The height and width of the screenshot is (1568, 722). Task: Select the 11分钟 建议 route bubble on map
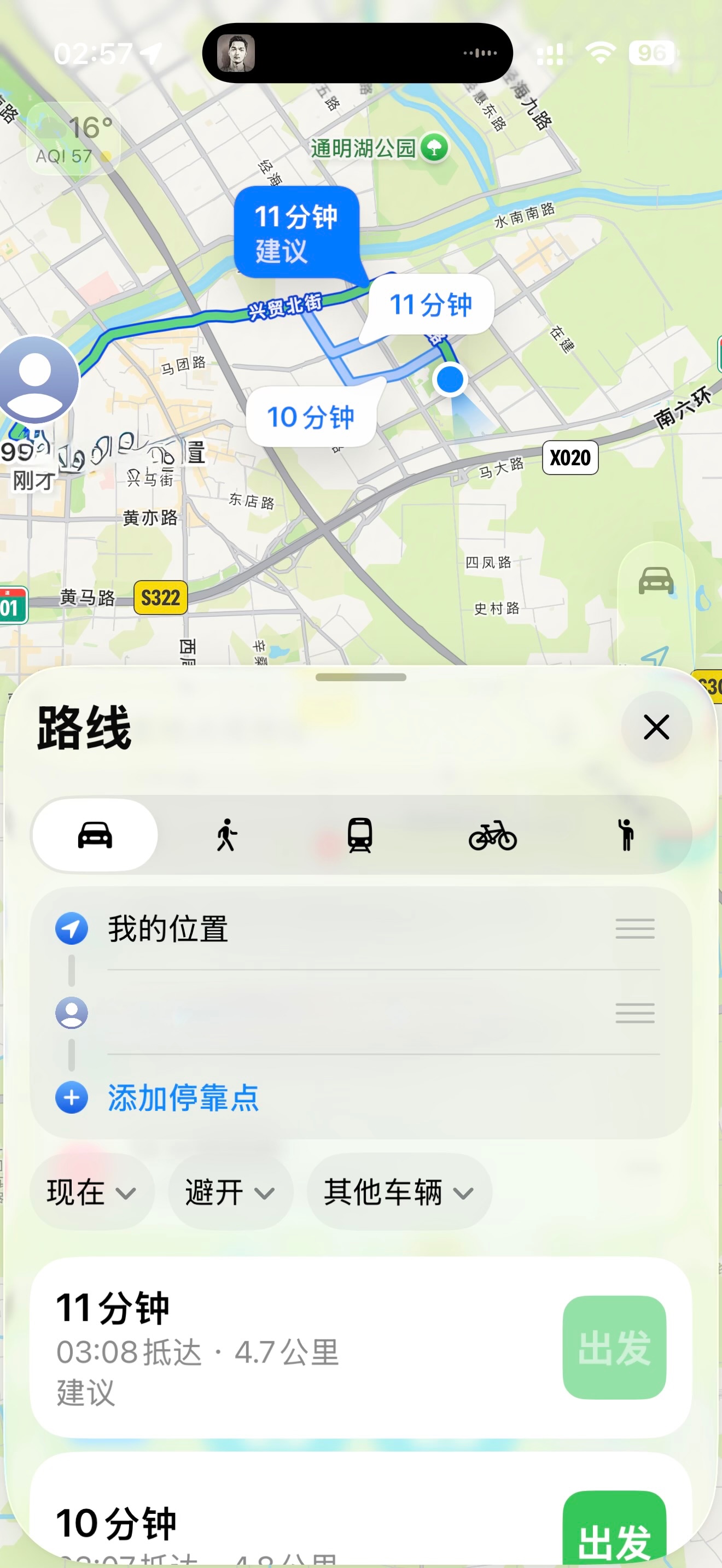296,233
